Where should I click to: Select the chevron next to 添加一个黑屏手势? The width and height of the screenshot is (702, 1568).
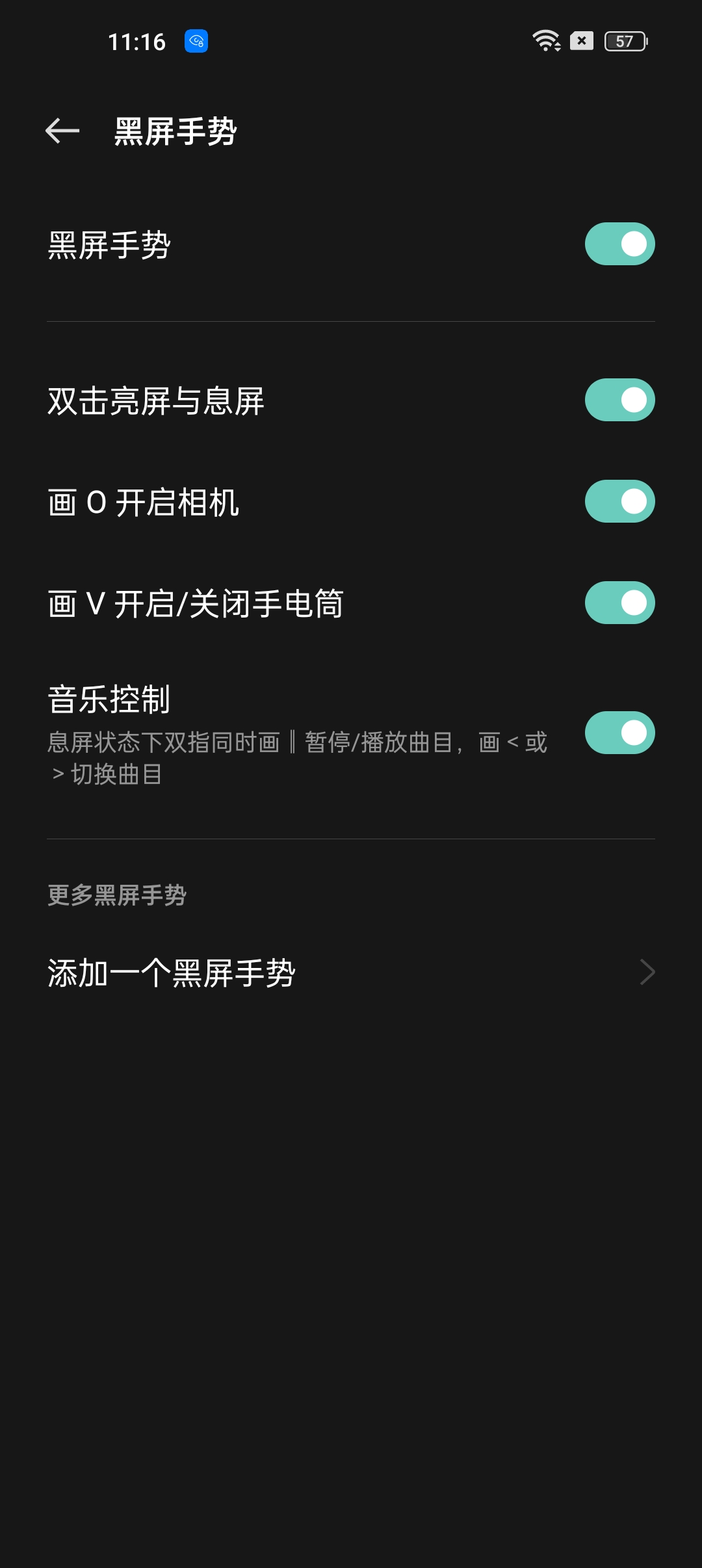point(647,971)
